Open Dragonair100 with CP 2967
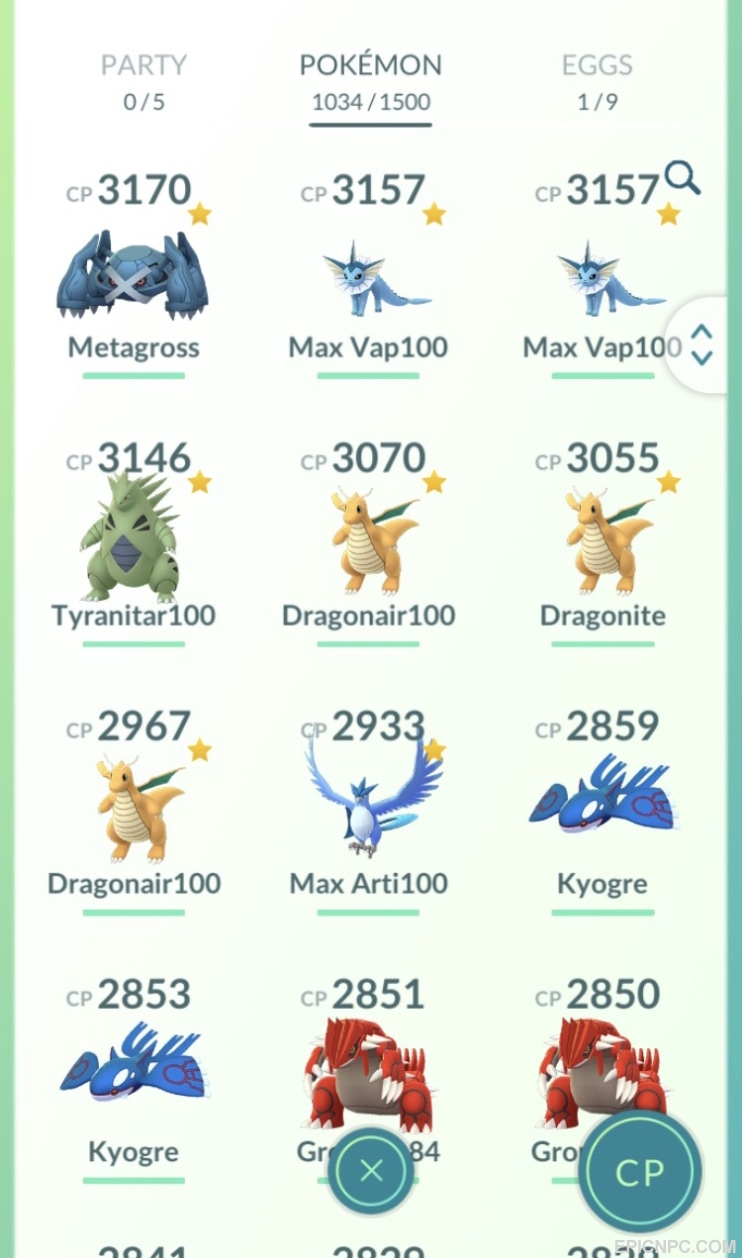Screen dimensions: 742x1258 [134, 811]
